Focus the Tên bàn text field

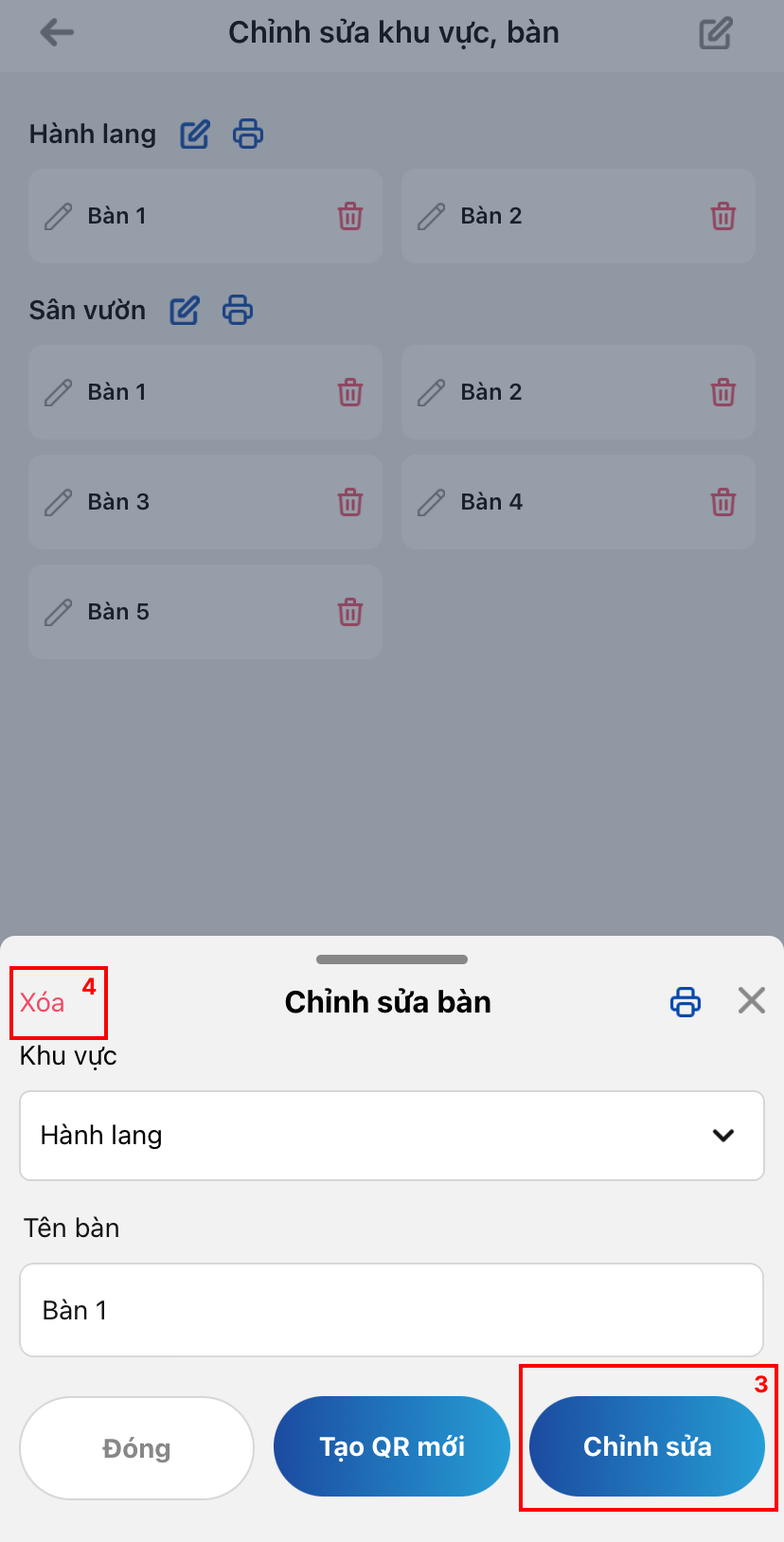pyautogui.click(x=392, y=1310)
